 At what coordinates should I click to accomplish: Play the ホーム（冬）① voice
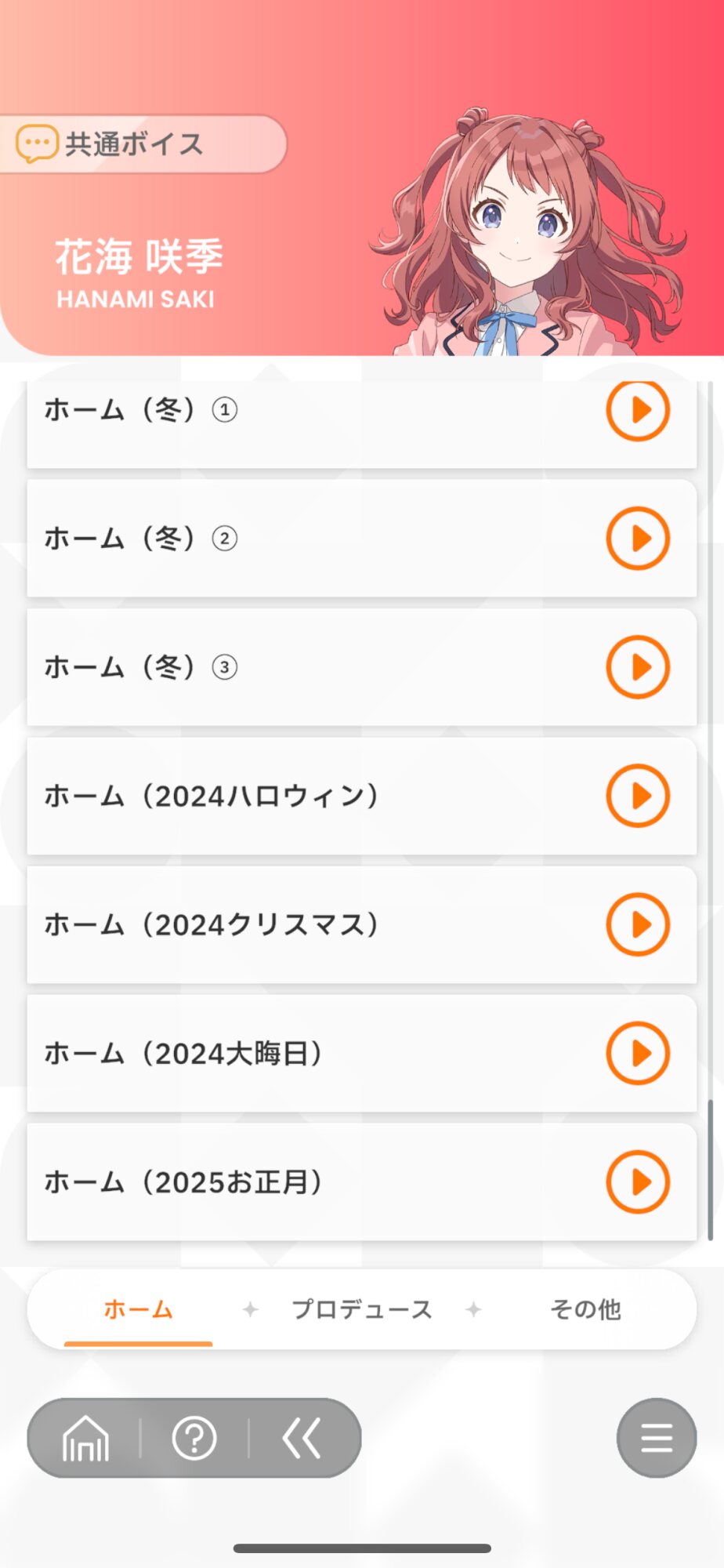pos(638,410)
